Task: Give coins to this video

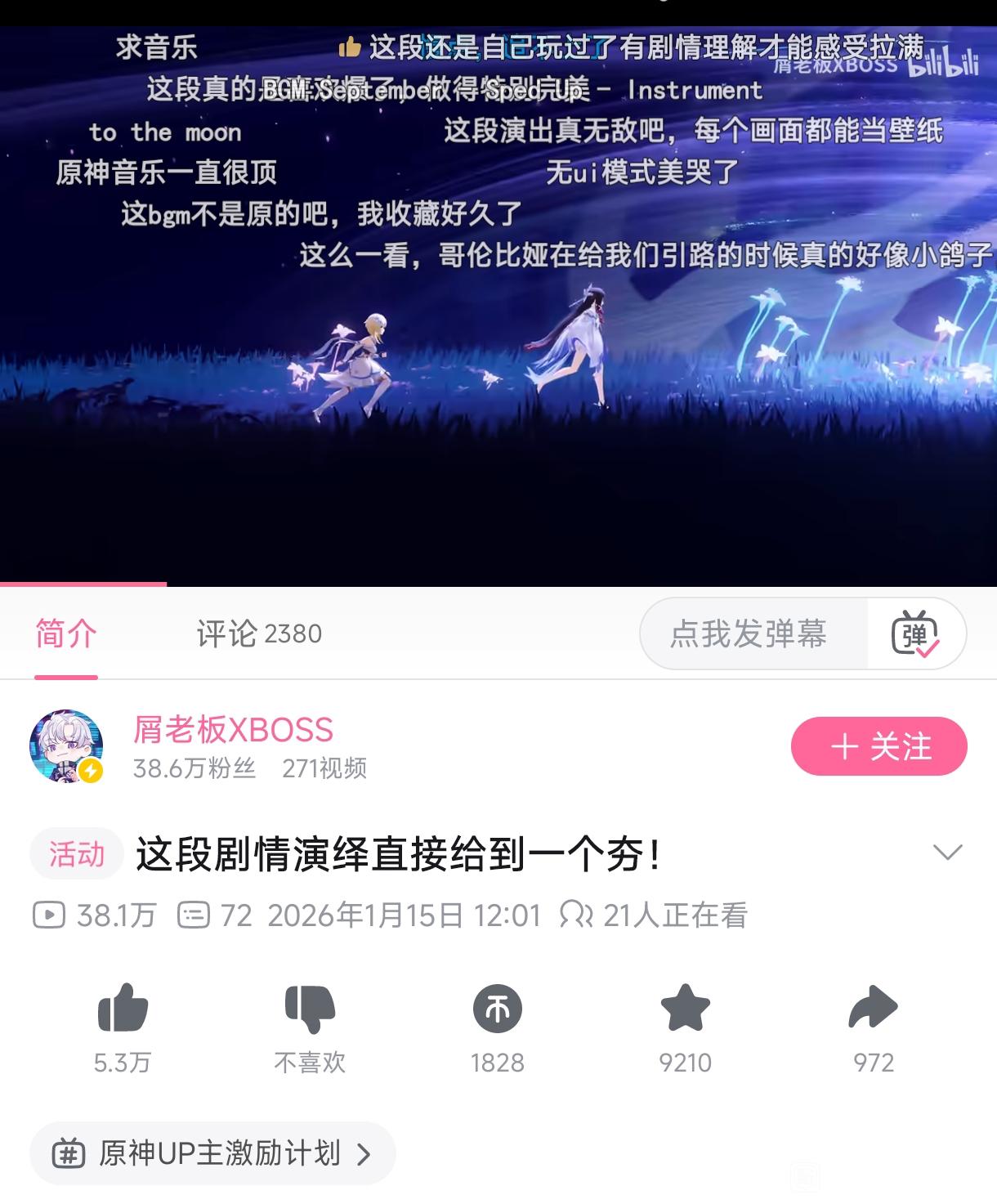Action: point(497,1009)
